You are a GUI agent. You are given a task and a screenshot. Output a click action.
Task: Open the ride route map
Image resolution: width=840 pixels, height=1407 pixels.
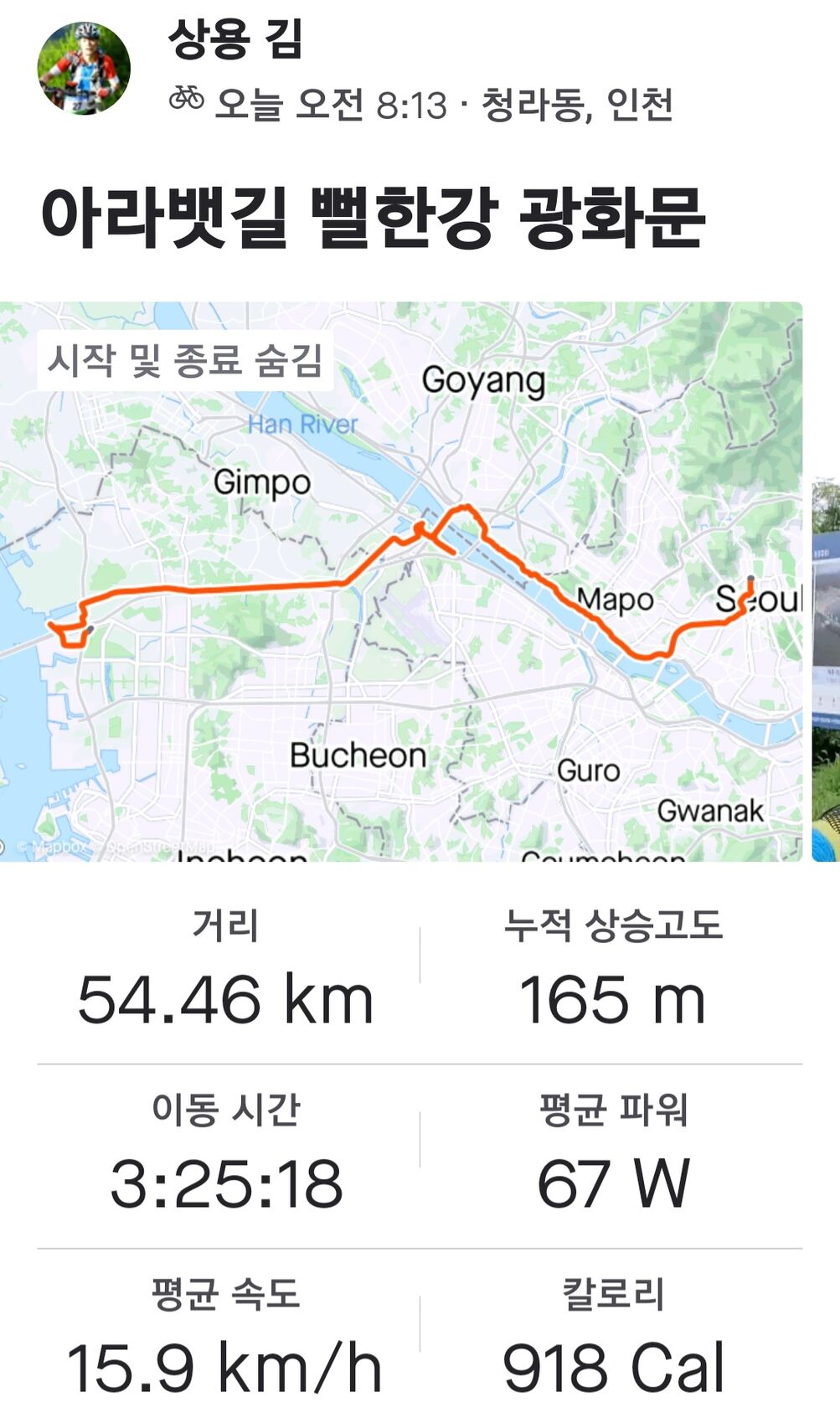click(x=400, y=581)
